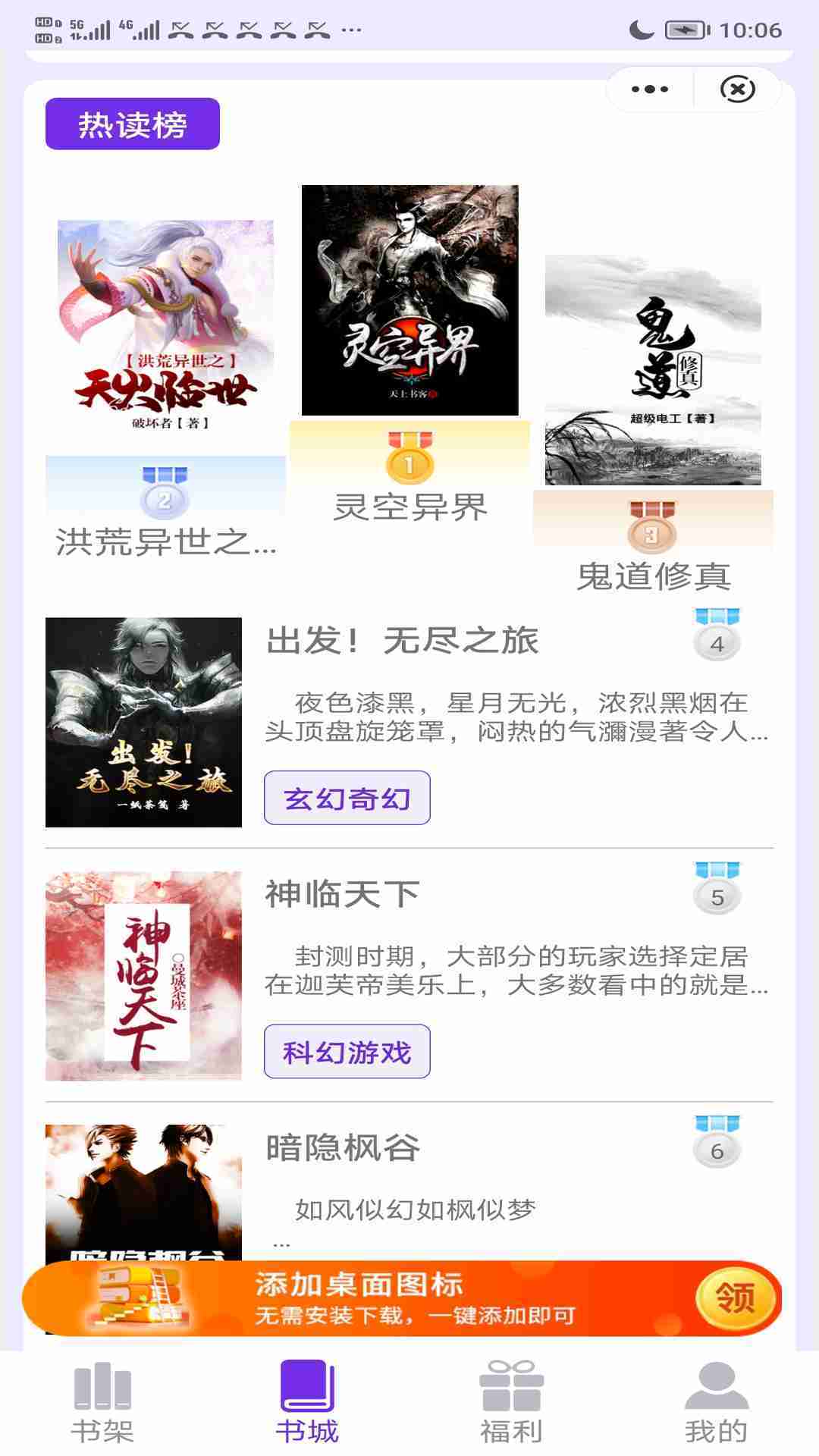
Task: Switch to the 我的 tab
Action: (717, 1403)
